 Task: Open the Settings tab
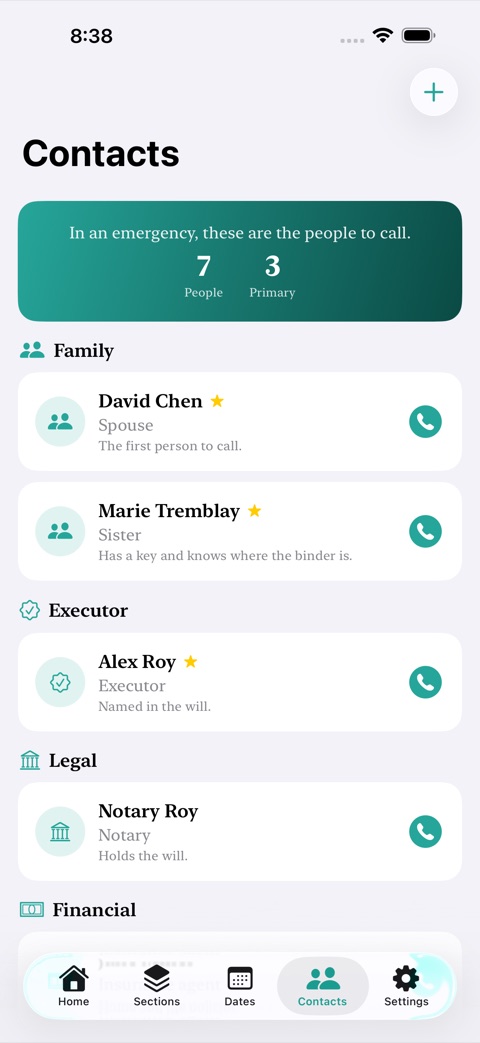406,986
